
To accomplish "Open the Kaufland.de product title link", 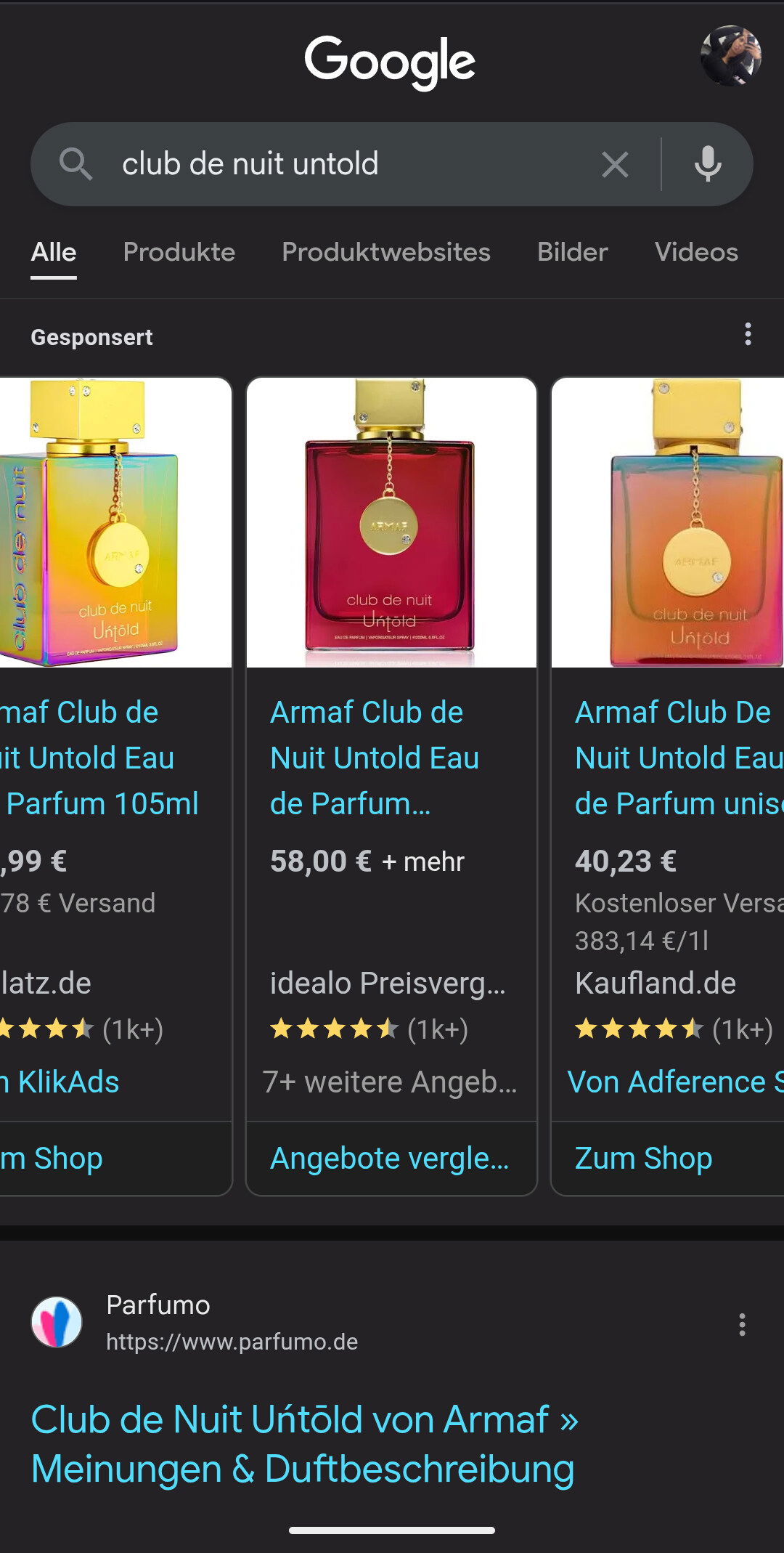I will pos(679,758).
